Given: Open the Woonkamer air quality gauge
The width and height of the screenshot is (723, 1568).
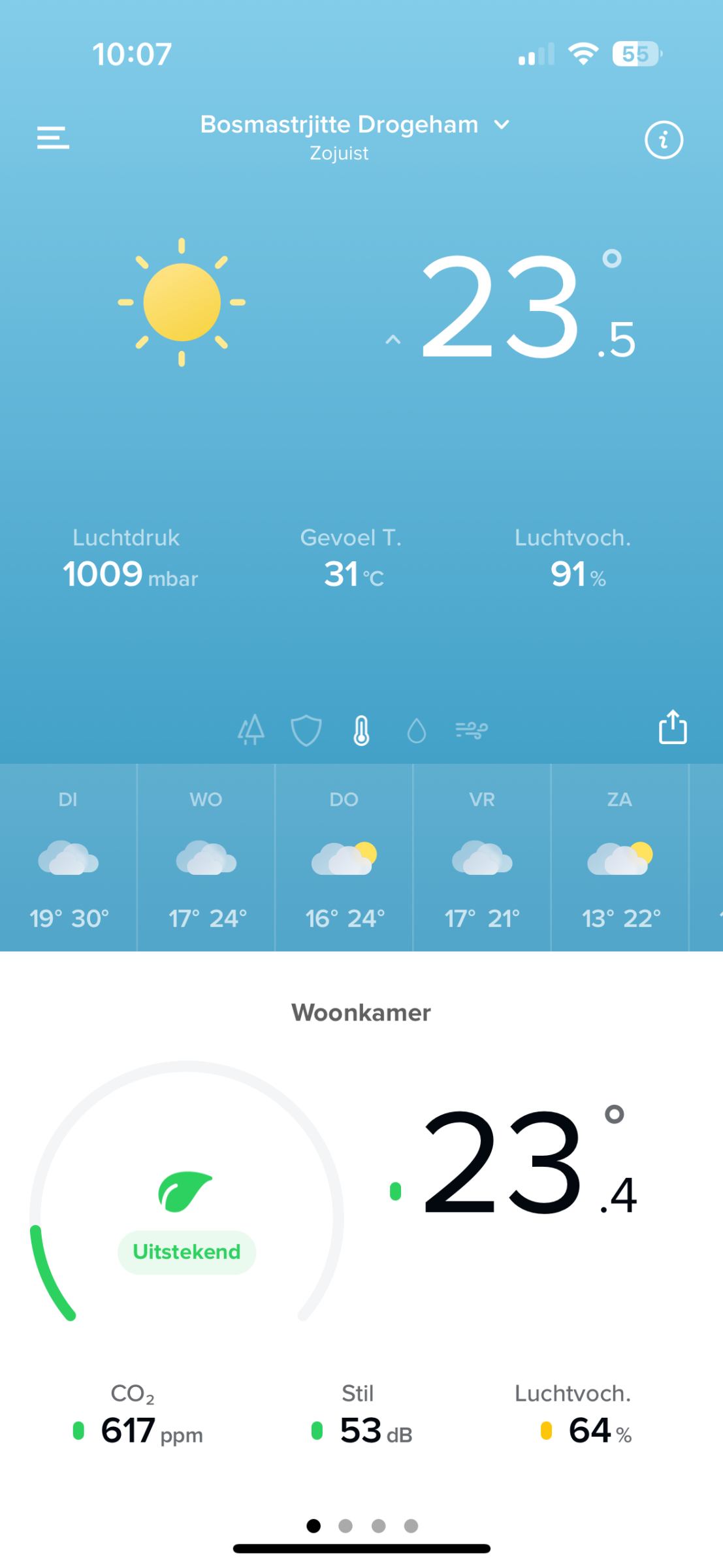Looking at the screenshot, I should click(x=187, y=1209).
